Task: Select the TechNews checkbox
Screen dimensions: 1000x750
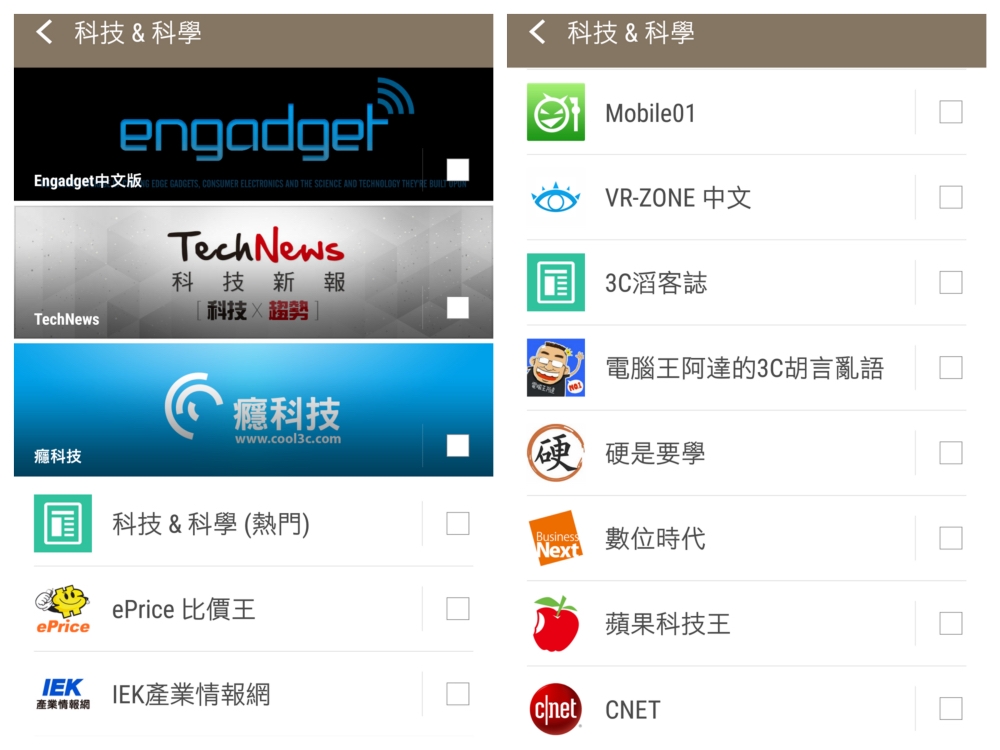Action: (458, 308)
